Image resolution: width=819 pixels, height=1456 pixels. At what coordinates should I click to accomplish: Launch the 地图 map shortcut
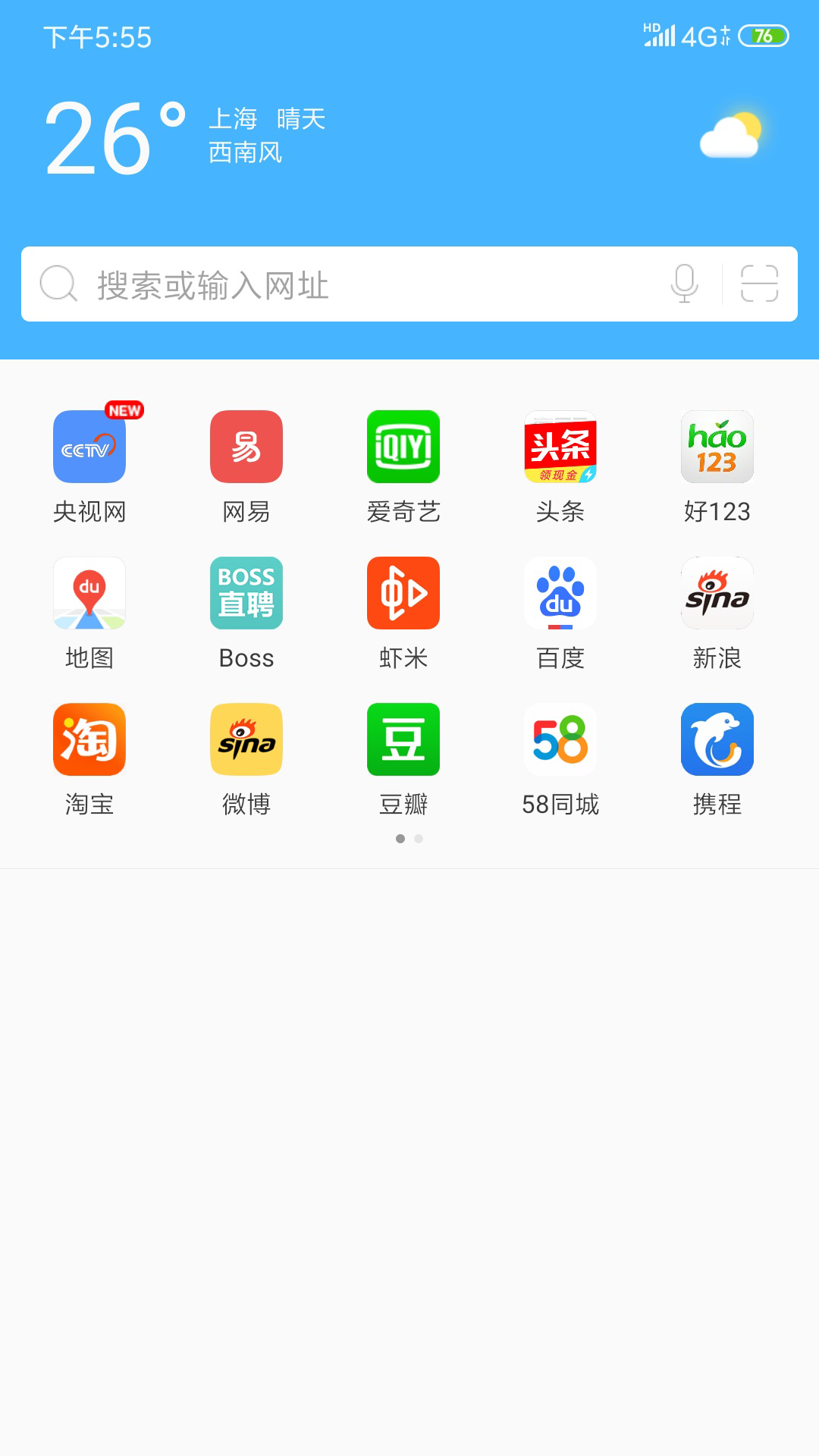click(x=89, y=594)
